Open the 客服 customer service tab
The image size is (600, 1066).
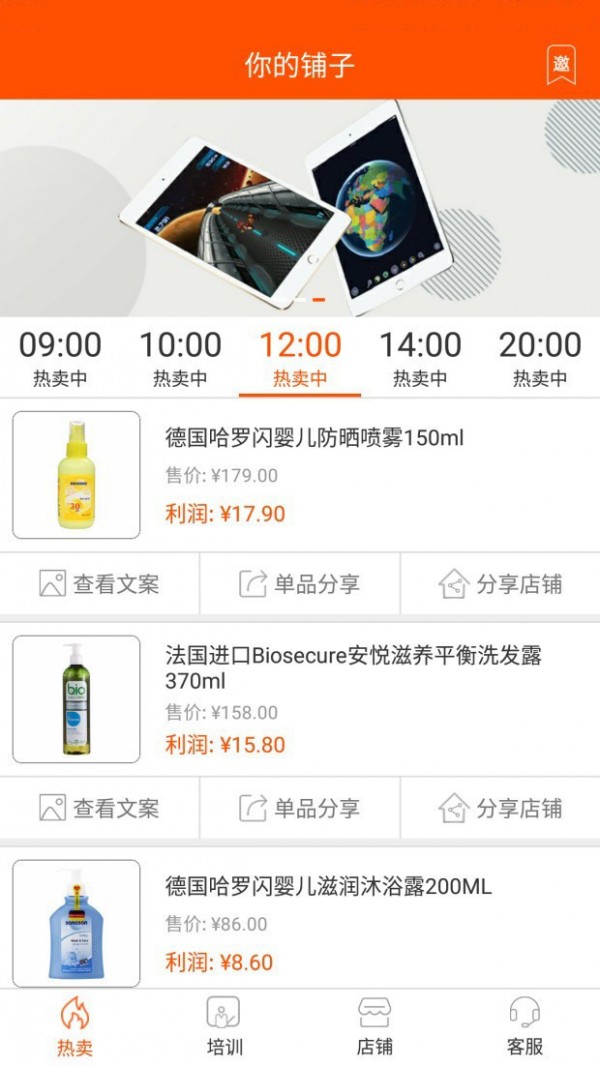pyautogui.click(x=525, y=1027)
